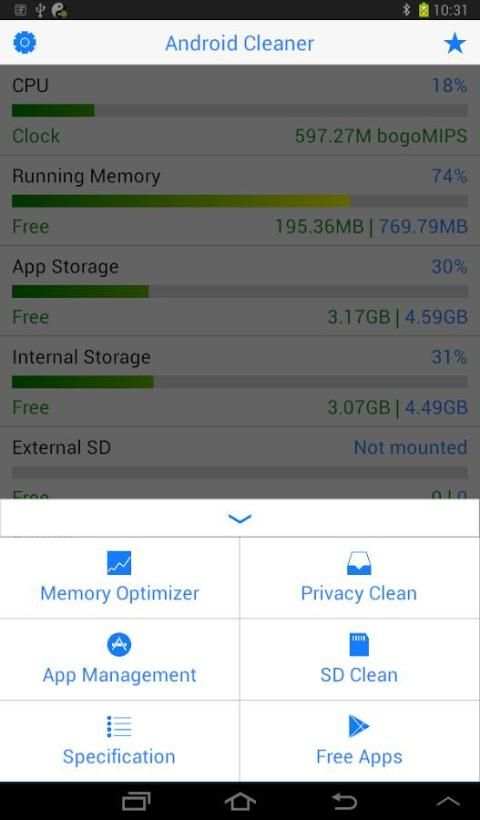480x820 pixels.
Task: Launch Privacy Clean
Action: point(360,578)
